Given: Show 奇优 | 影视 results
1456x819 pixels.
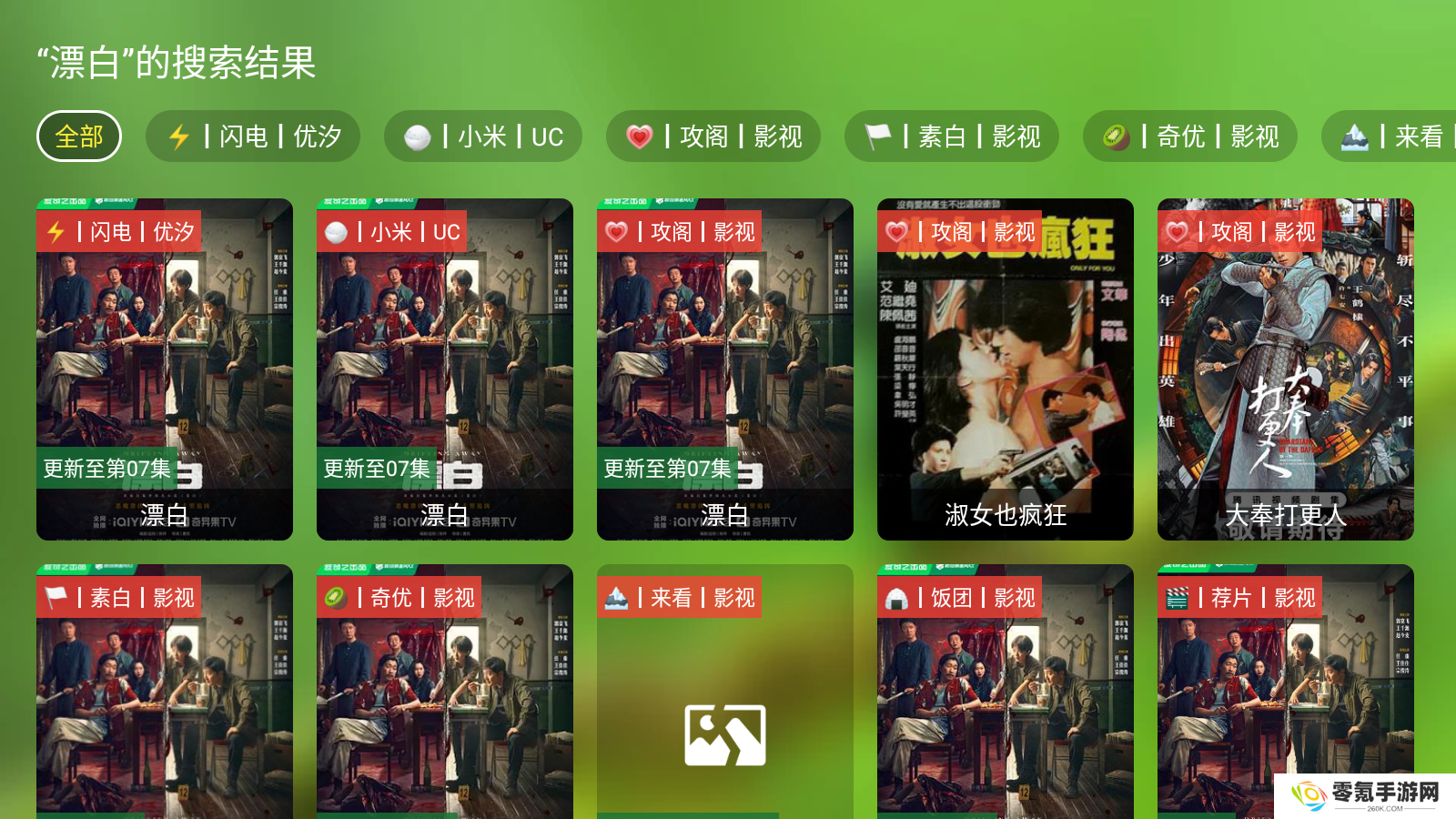Looking at the screenshot, I should pyautogui.click(x=1190, y=136).
